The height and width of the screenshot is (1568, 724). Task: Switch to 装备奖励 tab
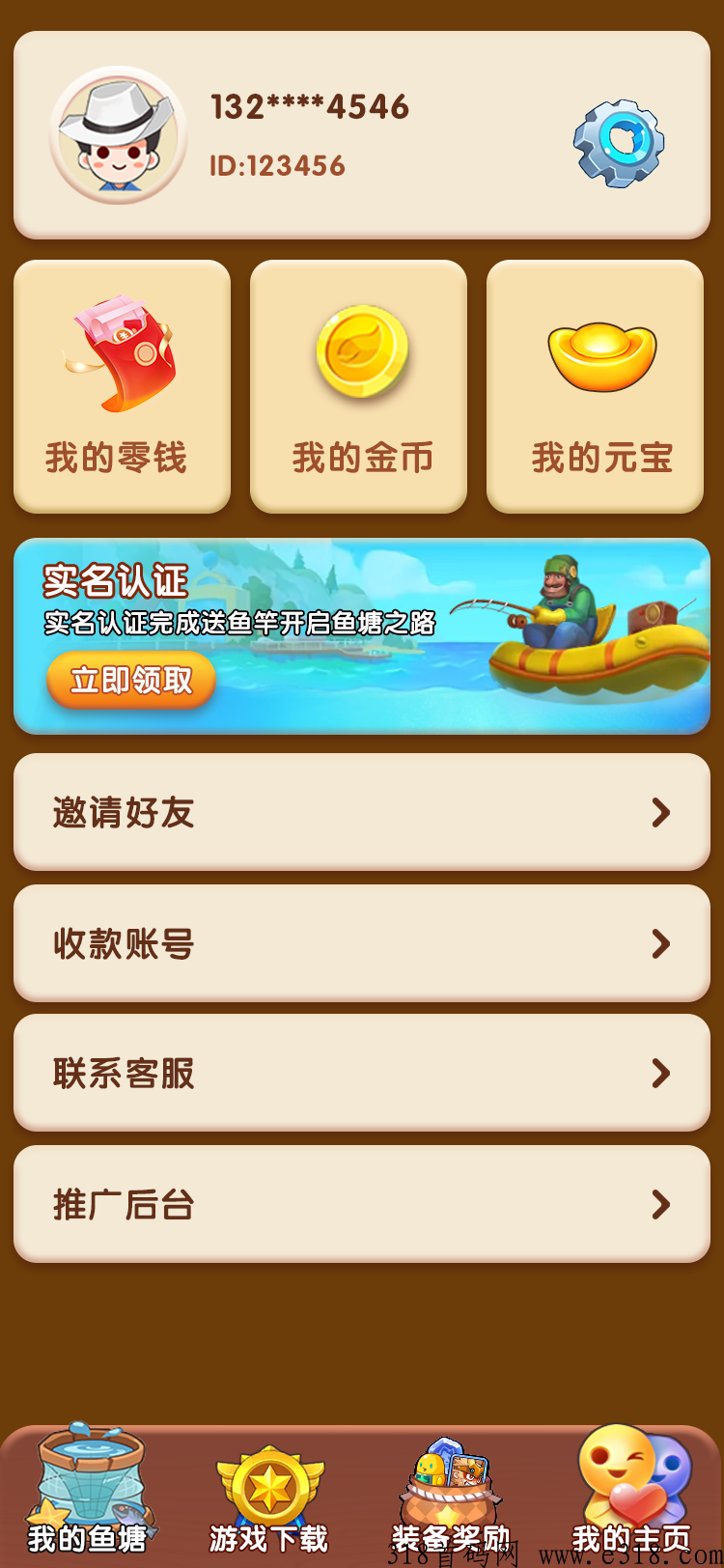[450, 1497]
